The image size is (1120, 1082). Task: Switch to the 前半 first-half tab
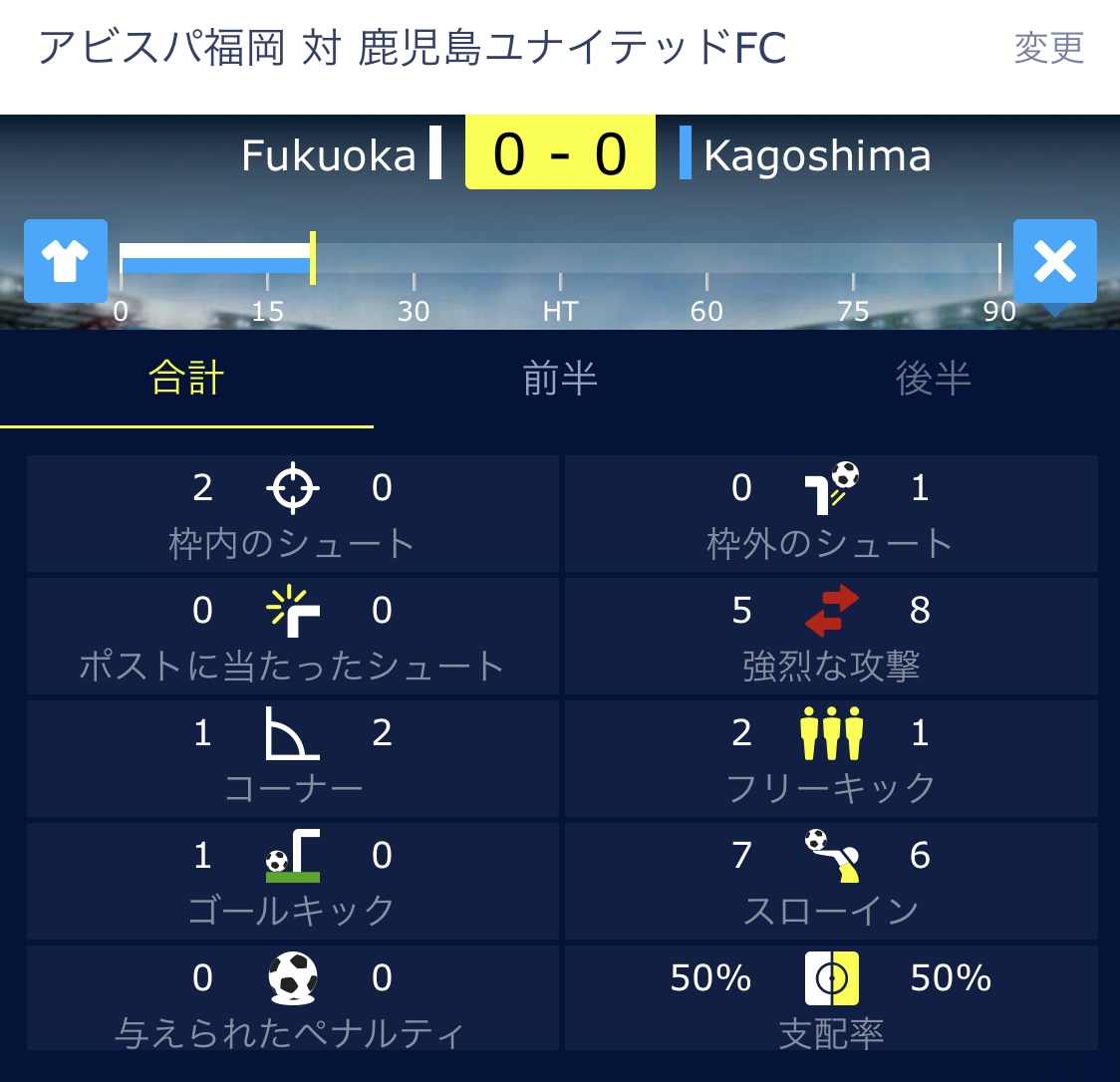coord(560,380)
